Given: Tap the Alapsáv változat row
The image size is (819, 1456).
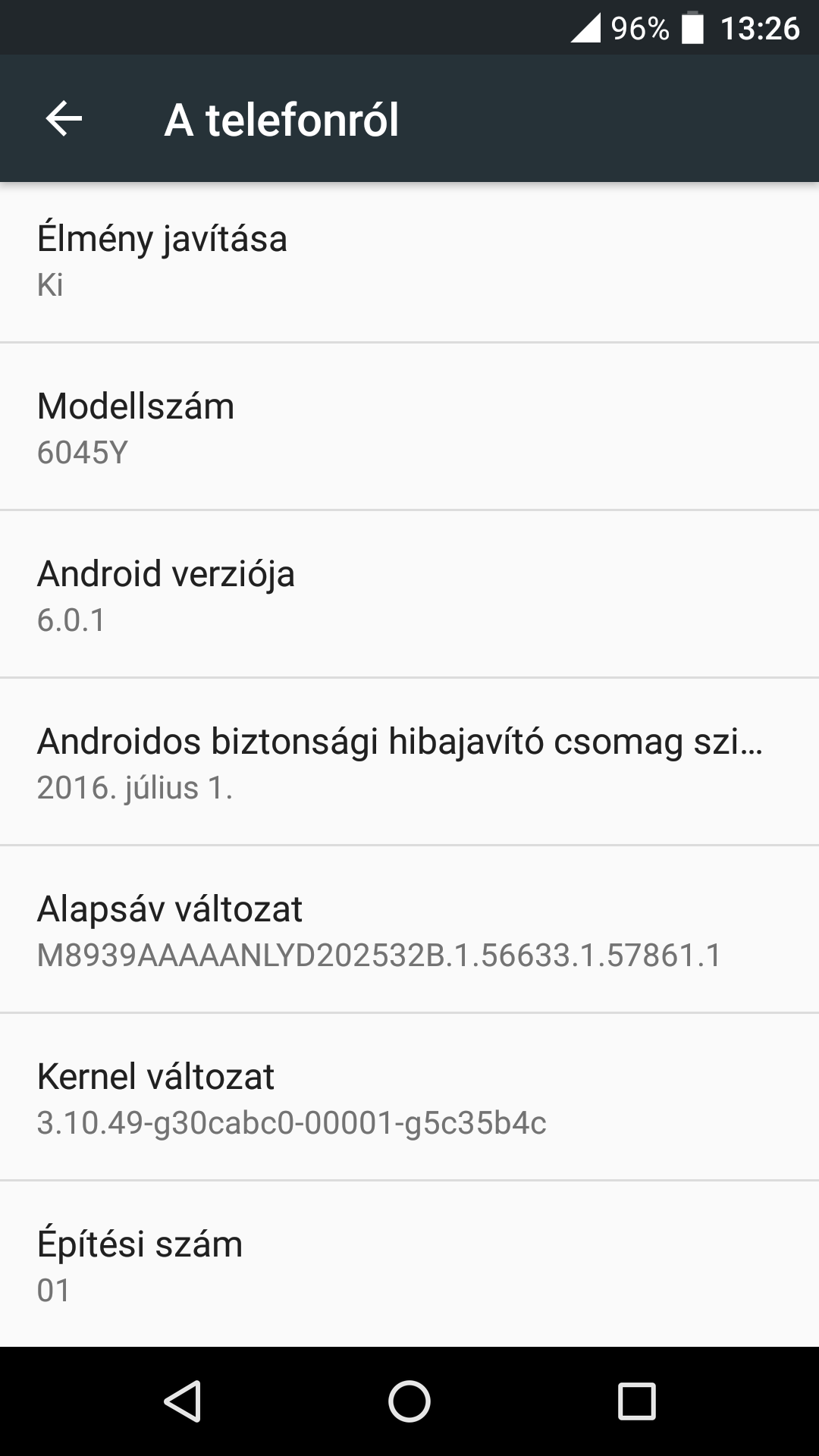Looking at the screenshot, I should point(409,930).
